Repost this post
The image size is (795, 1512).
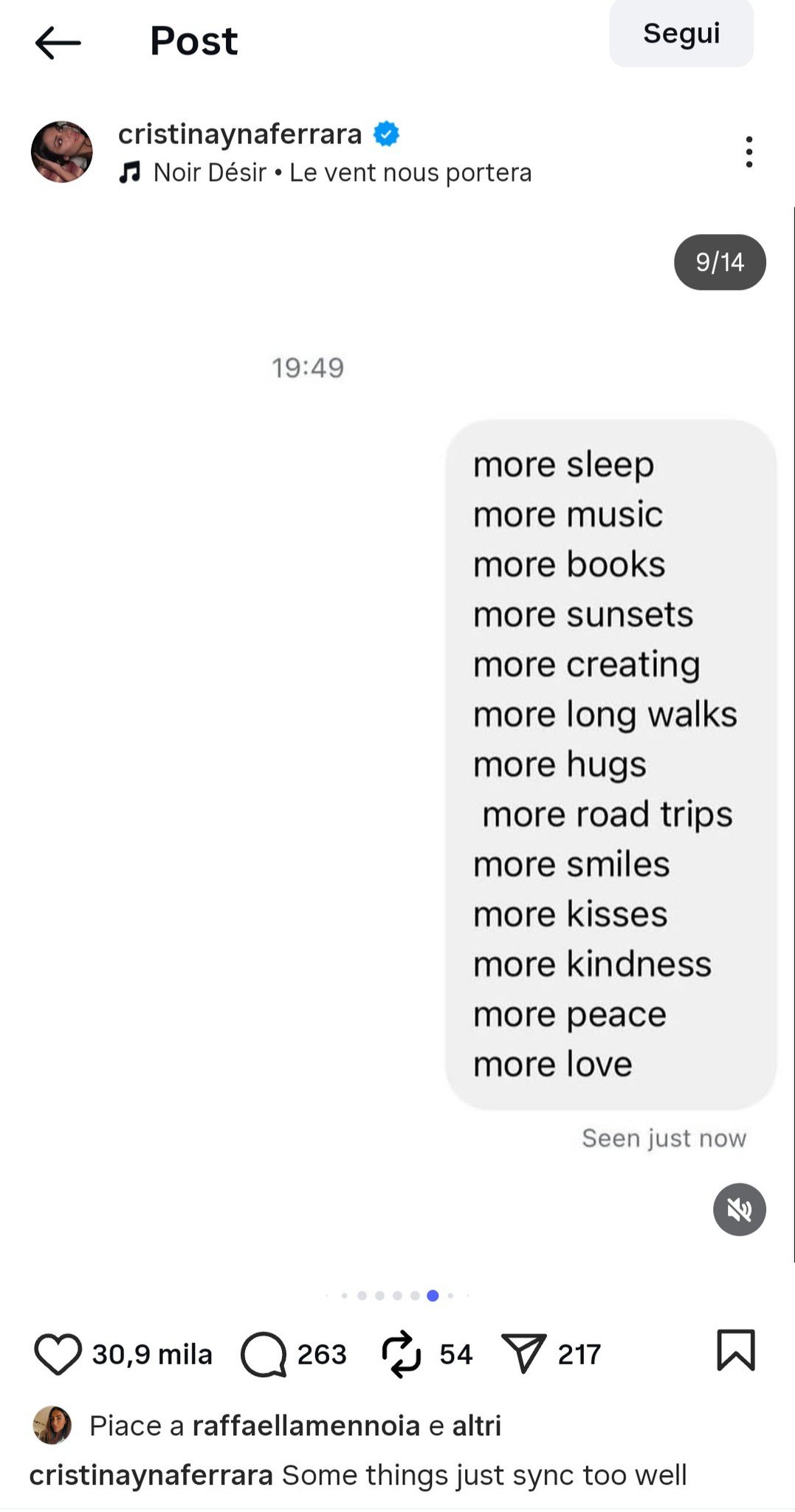(x=402, y=1354)
